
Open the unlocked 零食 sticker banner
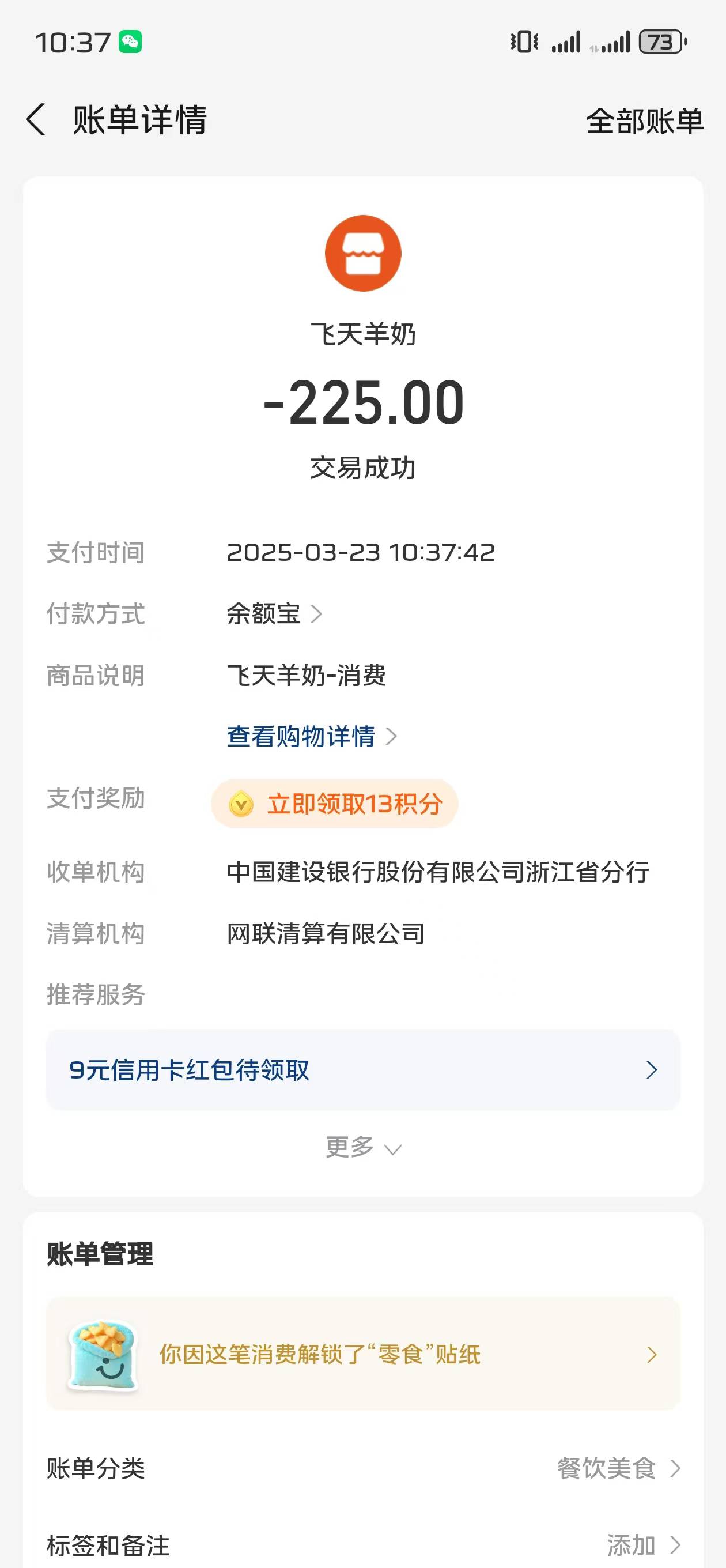[x=362, y=1354]
